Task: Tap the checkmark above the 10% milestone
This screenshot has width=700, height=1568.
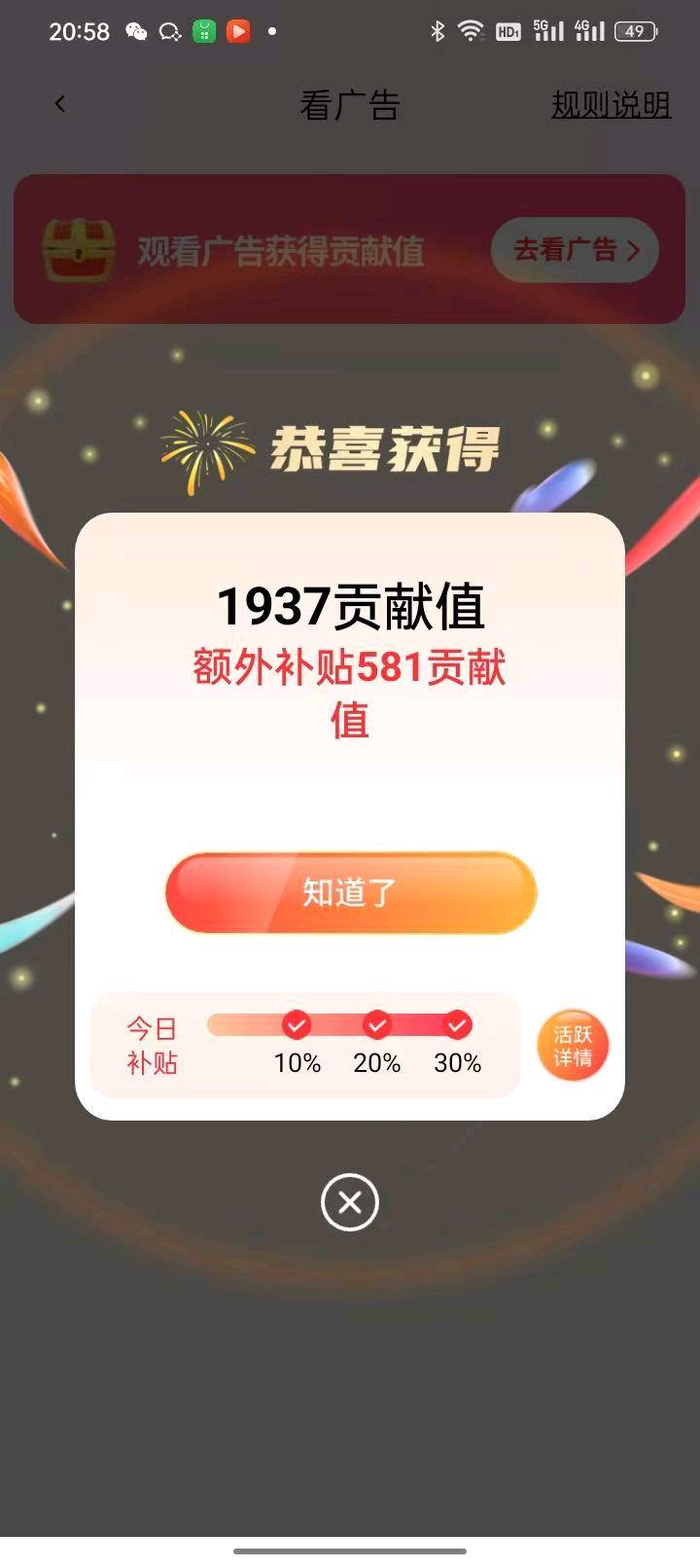Action: click(x=296, y=1024)
